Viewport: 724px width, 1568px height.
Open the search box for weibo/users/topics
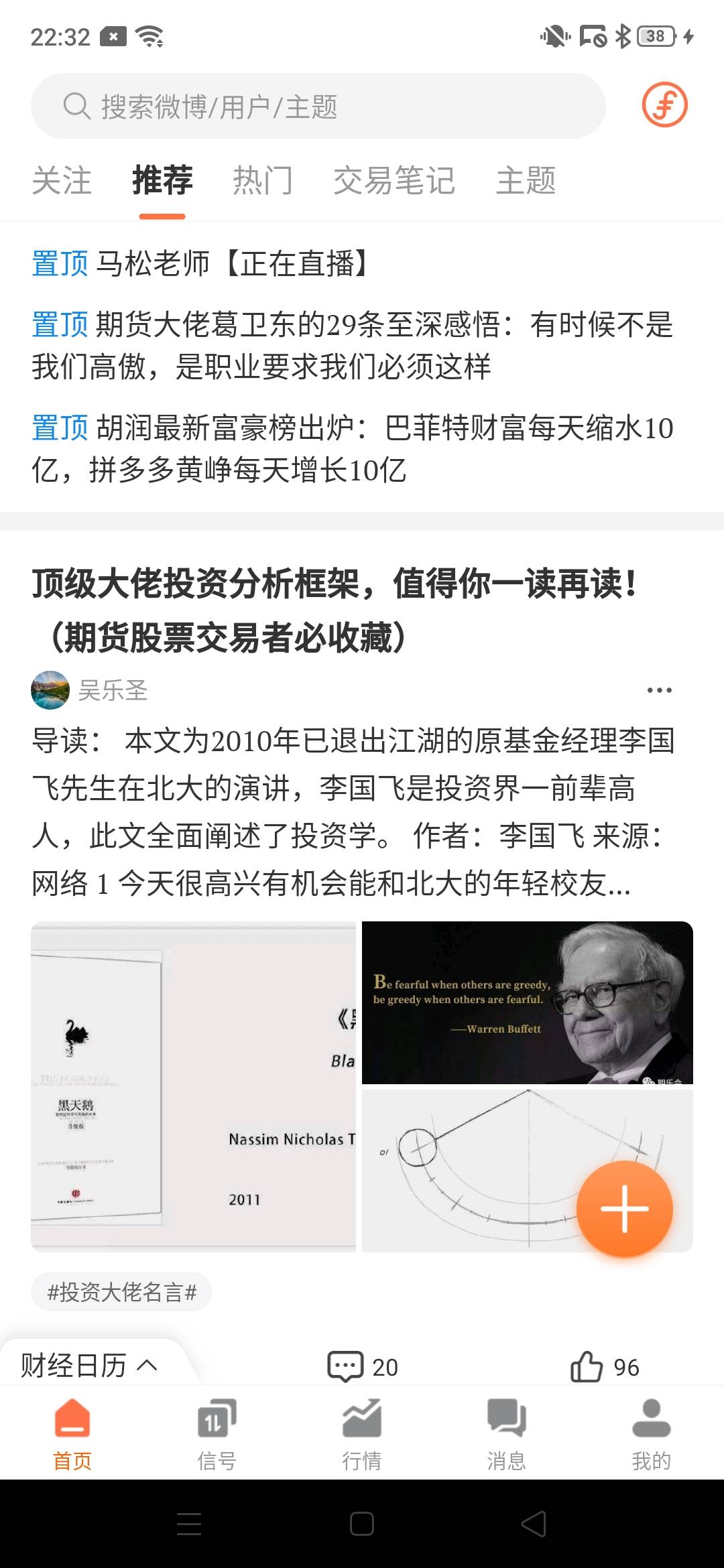point(318,106)
